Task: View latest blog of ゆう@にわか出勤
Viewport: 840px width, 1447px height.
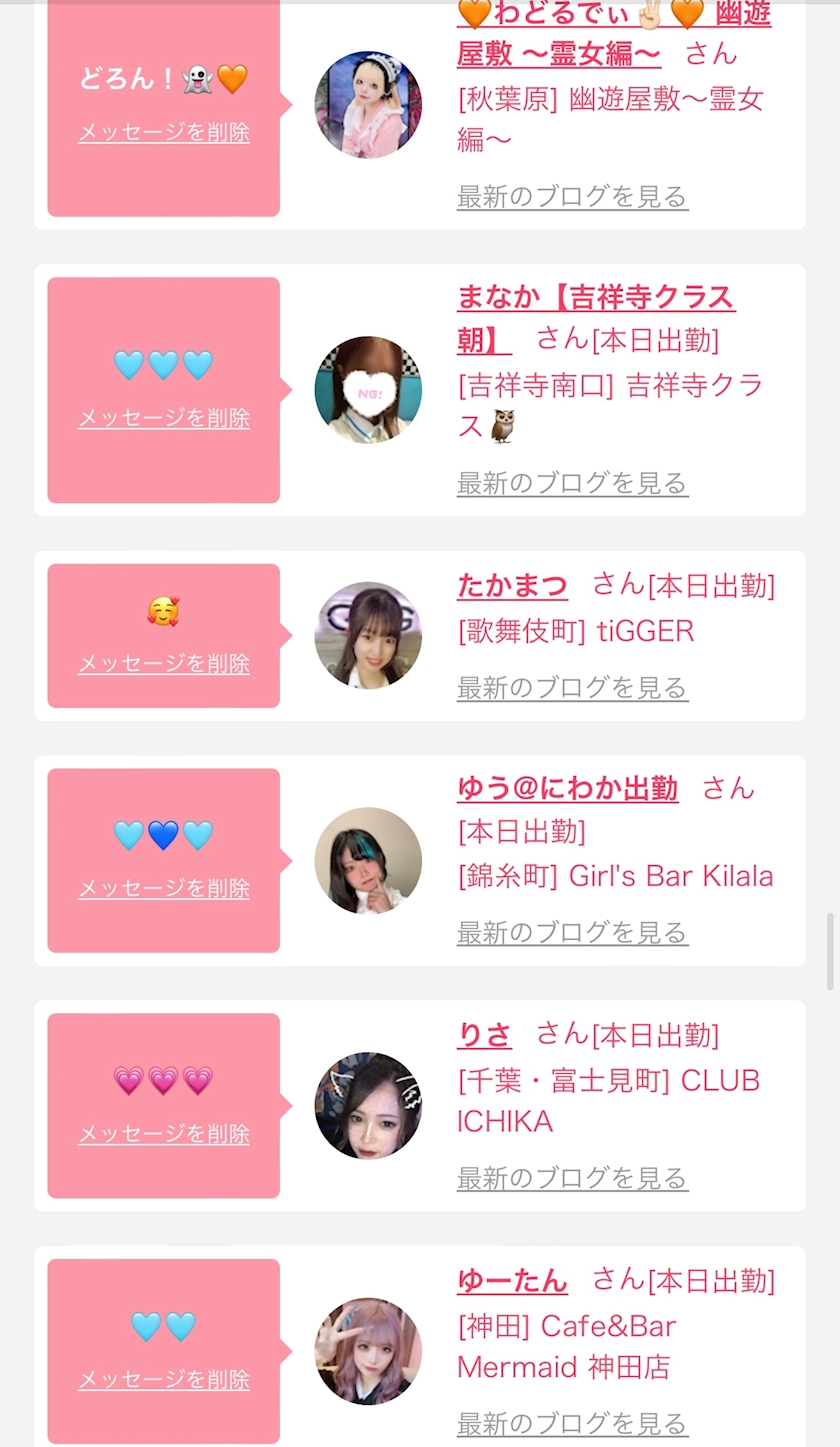Action: (x=572, y=932)
